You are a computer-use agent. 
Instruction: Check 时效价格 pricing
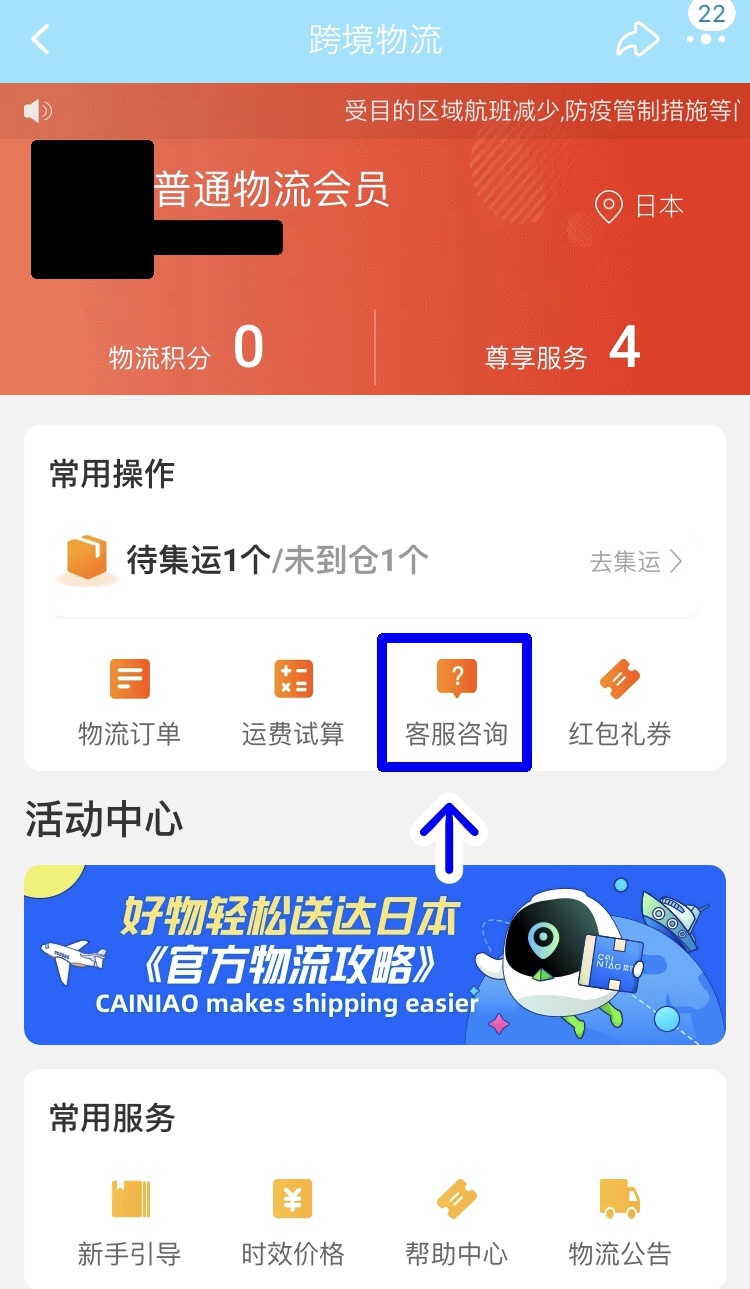point(293,1222)
